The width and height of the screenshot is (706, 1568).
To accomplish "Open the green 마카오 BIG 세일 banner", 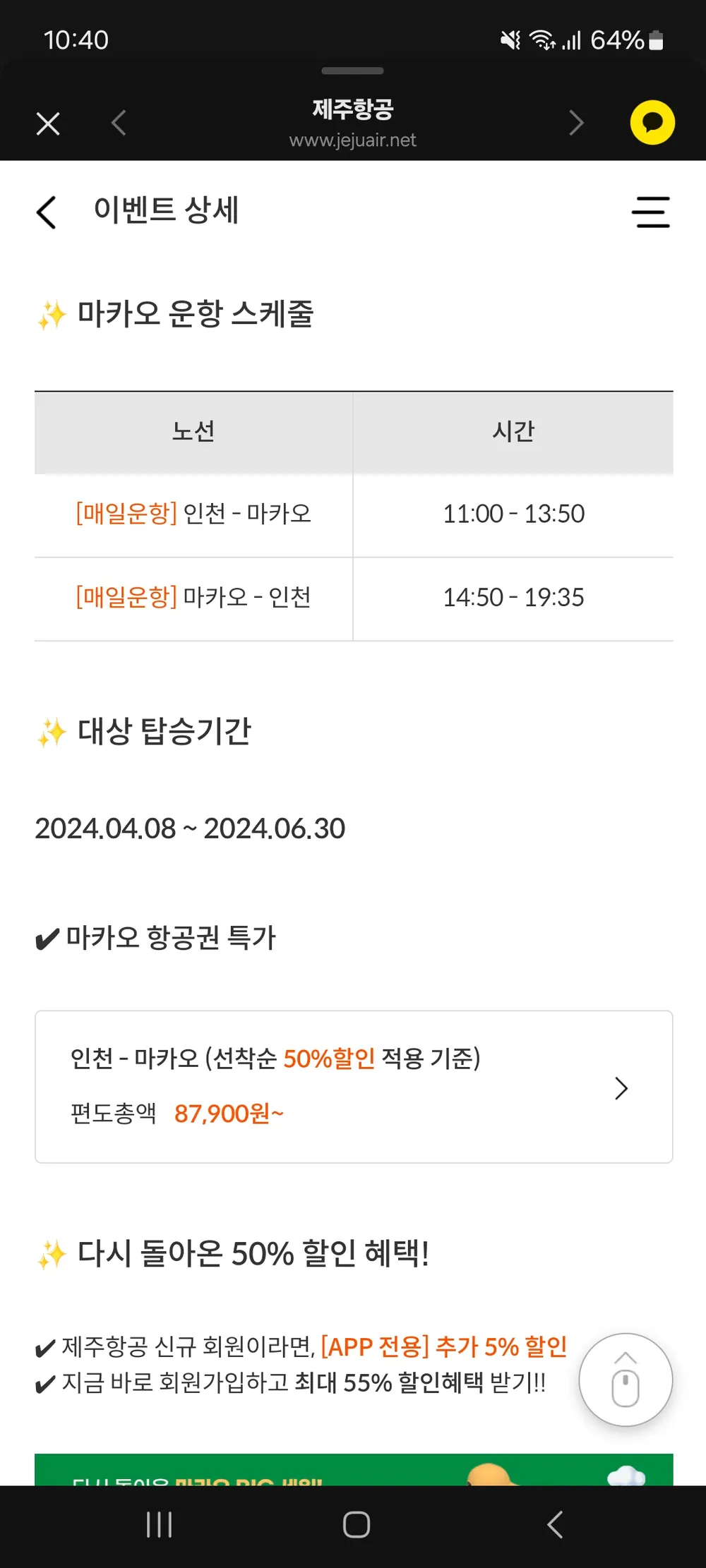I will 354,1469.
